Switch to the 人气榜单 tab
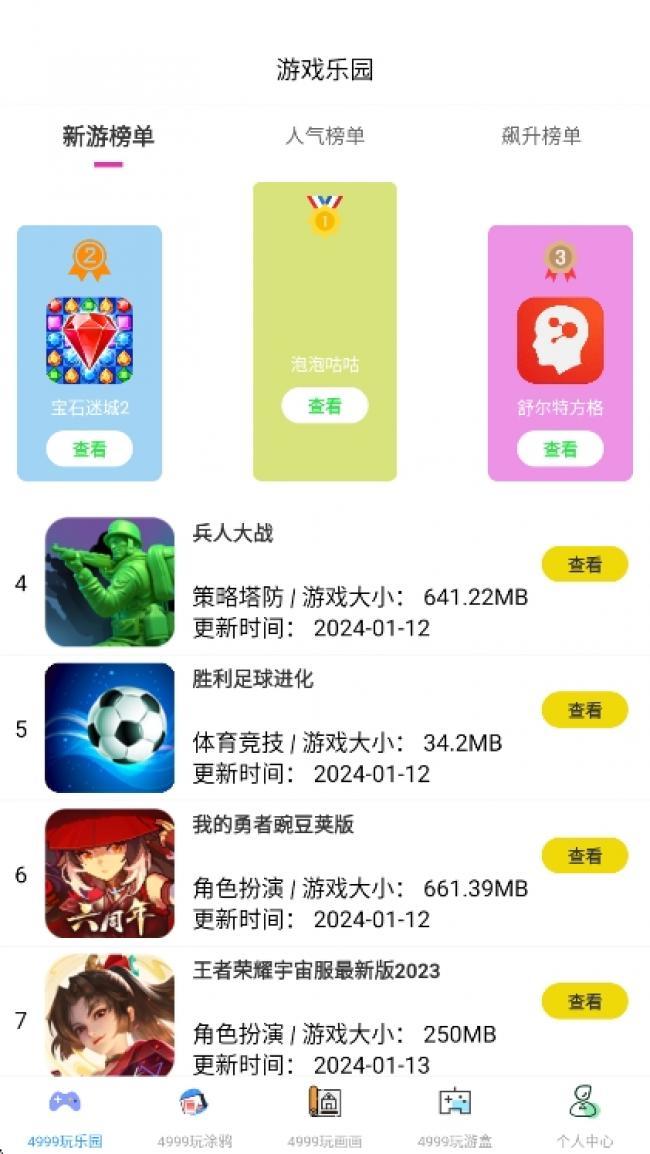 [324, 136]
